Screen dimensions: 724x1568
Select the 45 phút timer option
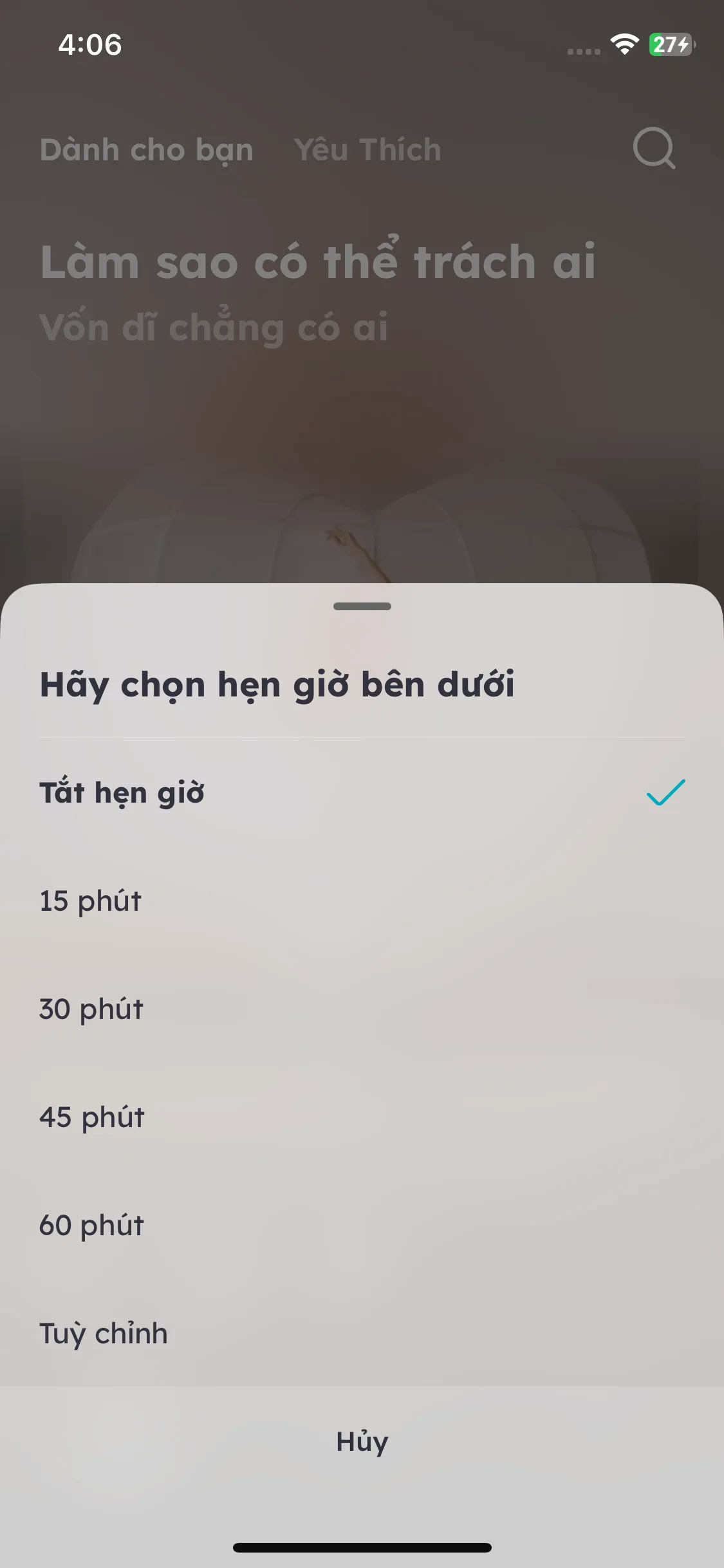click(91, 1117)
